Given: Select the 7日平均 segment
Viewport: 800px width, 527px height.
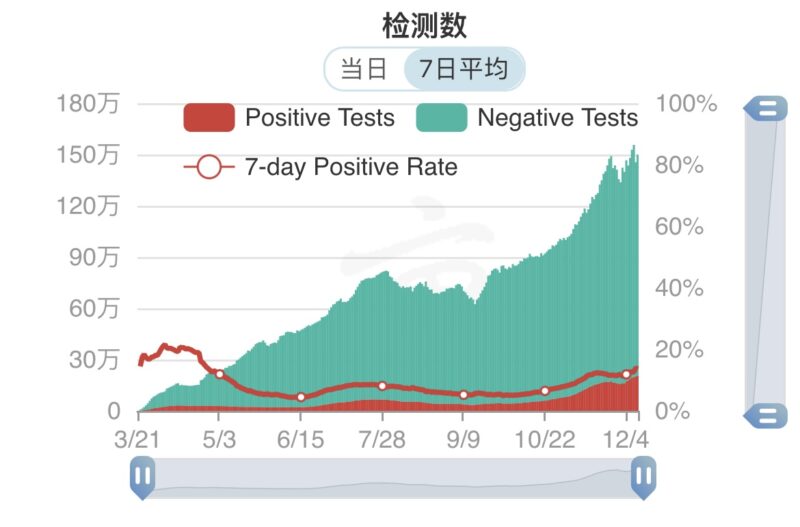Looking at the screenshot, I should coord(463,69).
